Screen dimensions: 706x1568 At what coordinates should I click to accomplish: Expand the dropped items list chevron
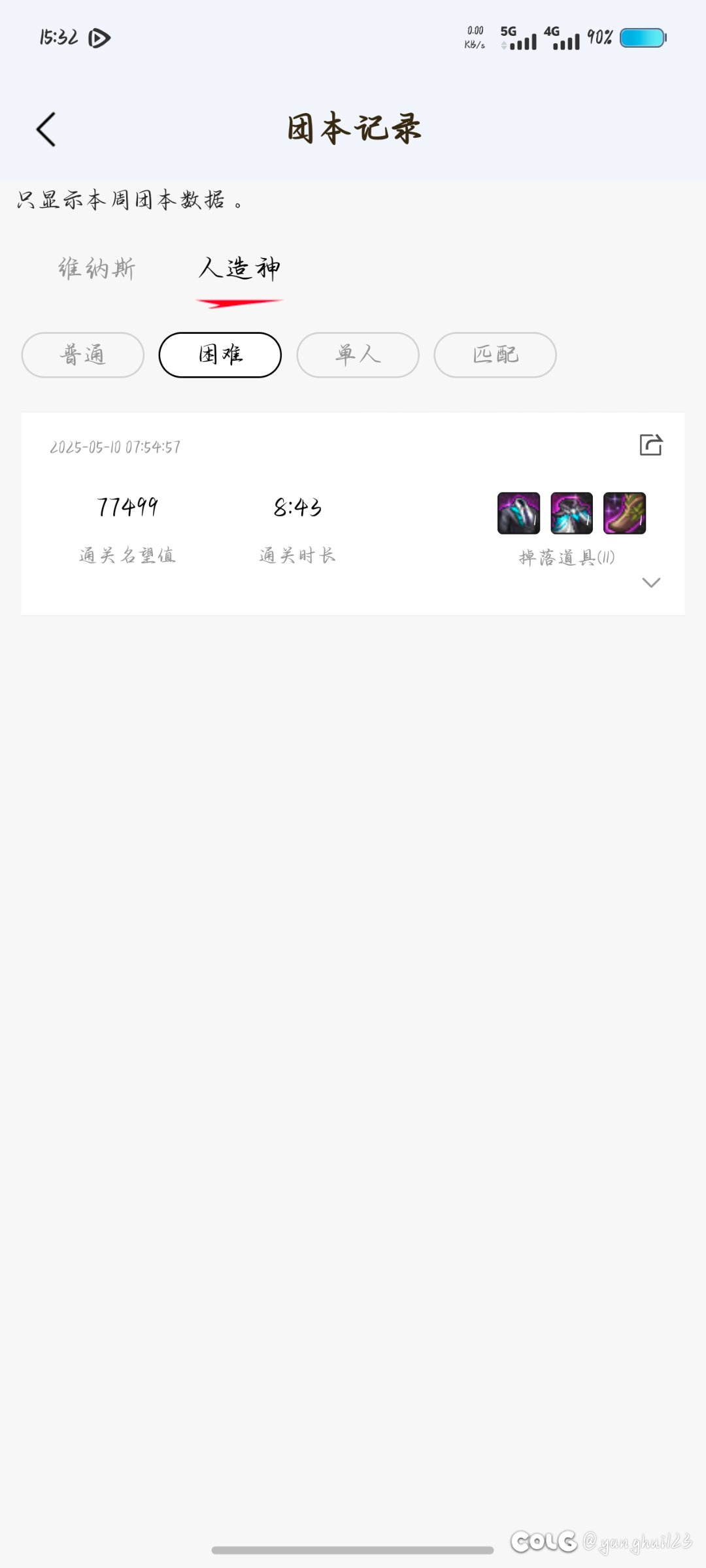[x=651, y=582]
